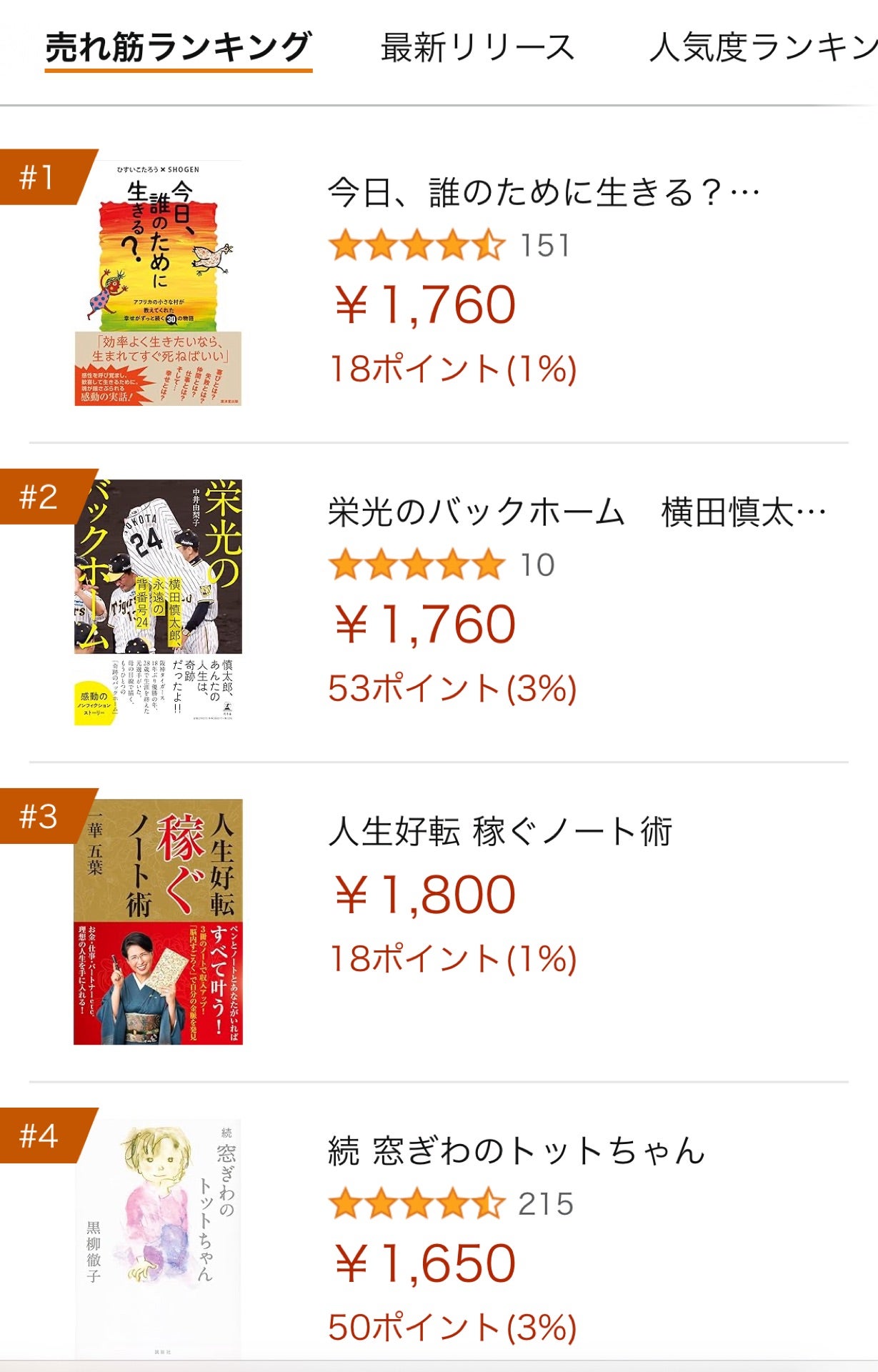Switch to the 最新リリース tab
This screenshot has width=878, height=1372.
click(477, 48)
